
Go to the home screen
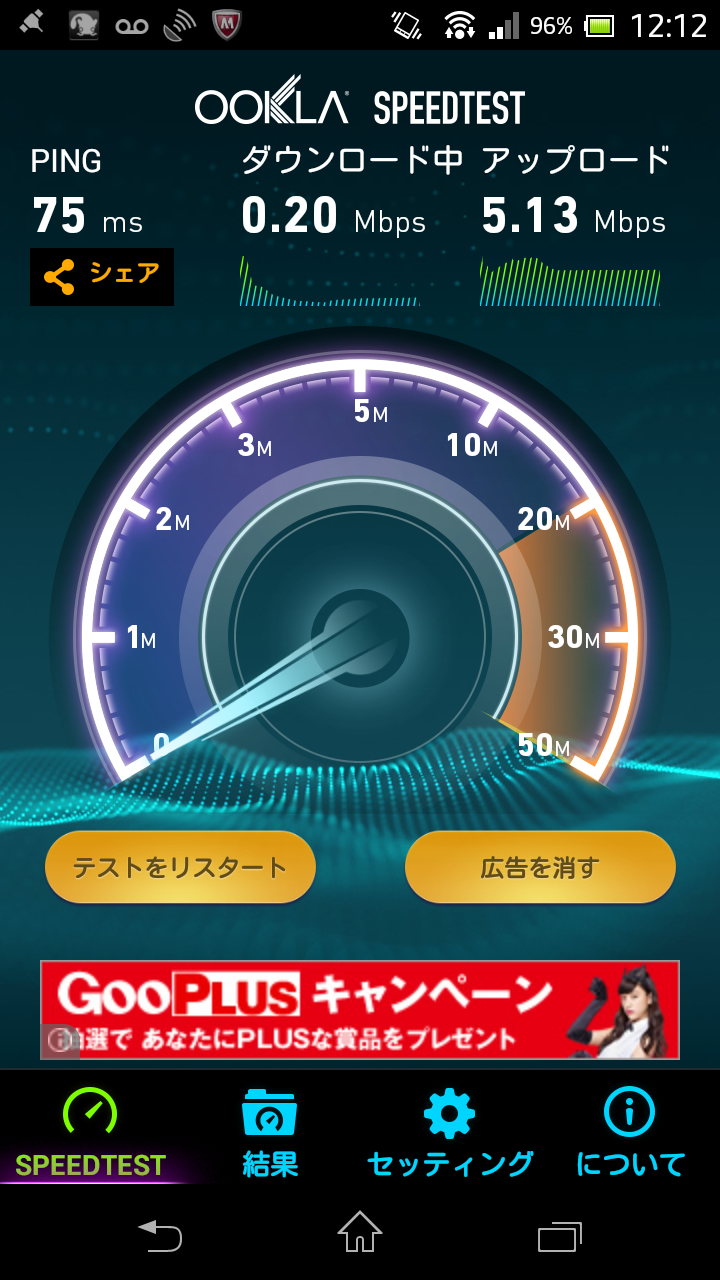(360, 1235)
